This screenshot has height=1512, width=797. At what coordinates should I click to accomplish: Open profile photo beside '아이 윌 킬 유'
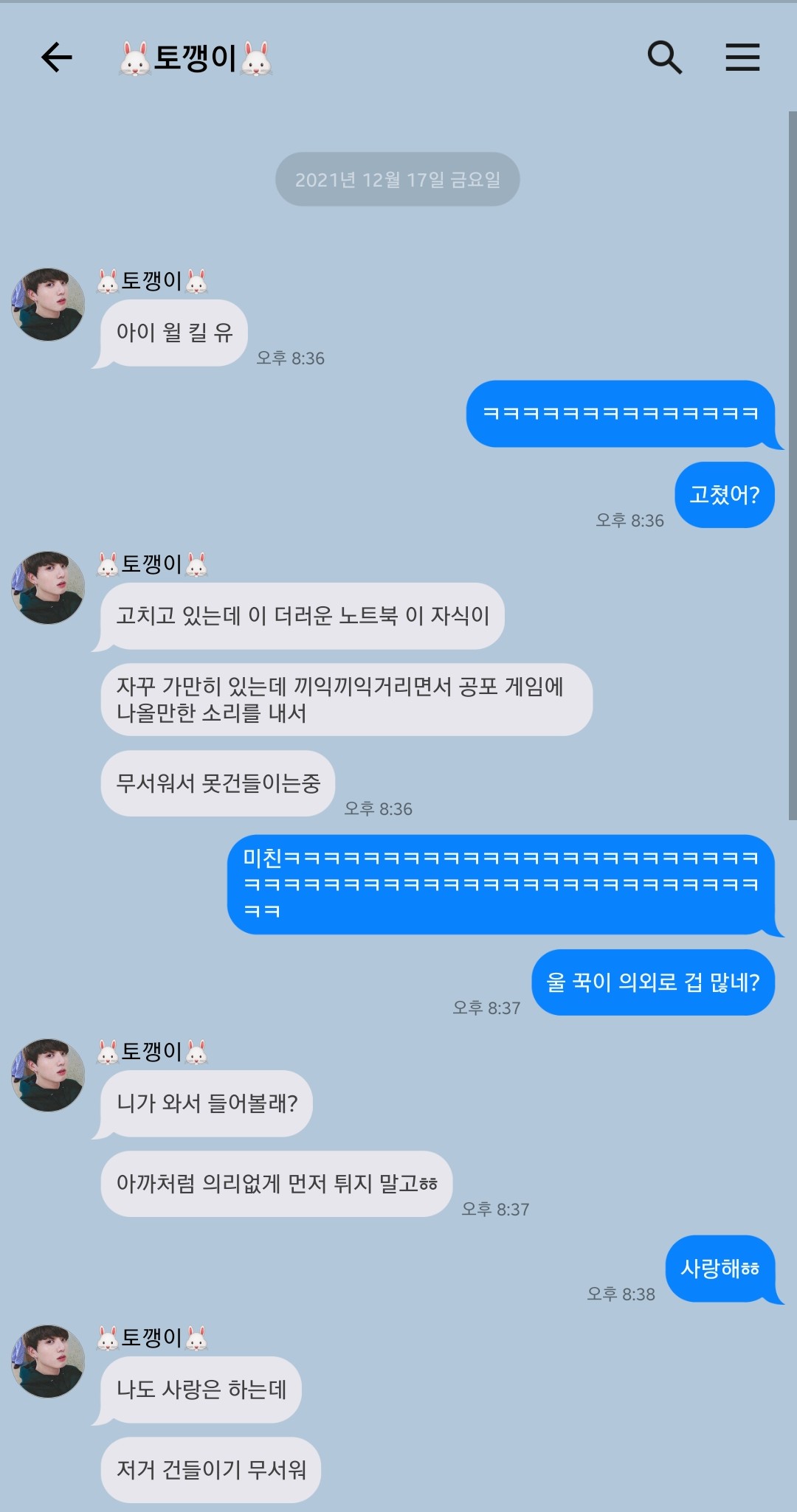tap(48, 305)
